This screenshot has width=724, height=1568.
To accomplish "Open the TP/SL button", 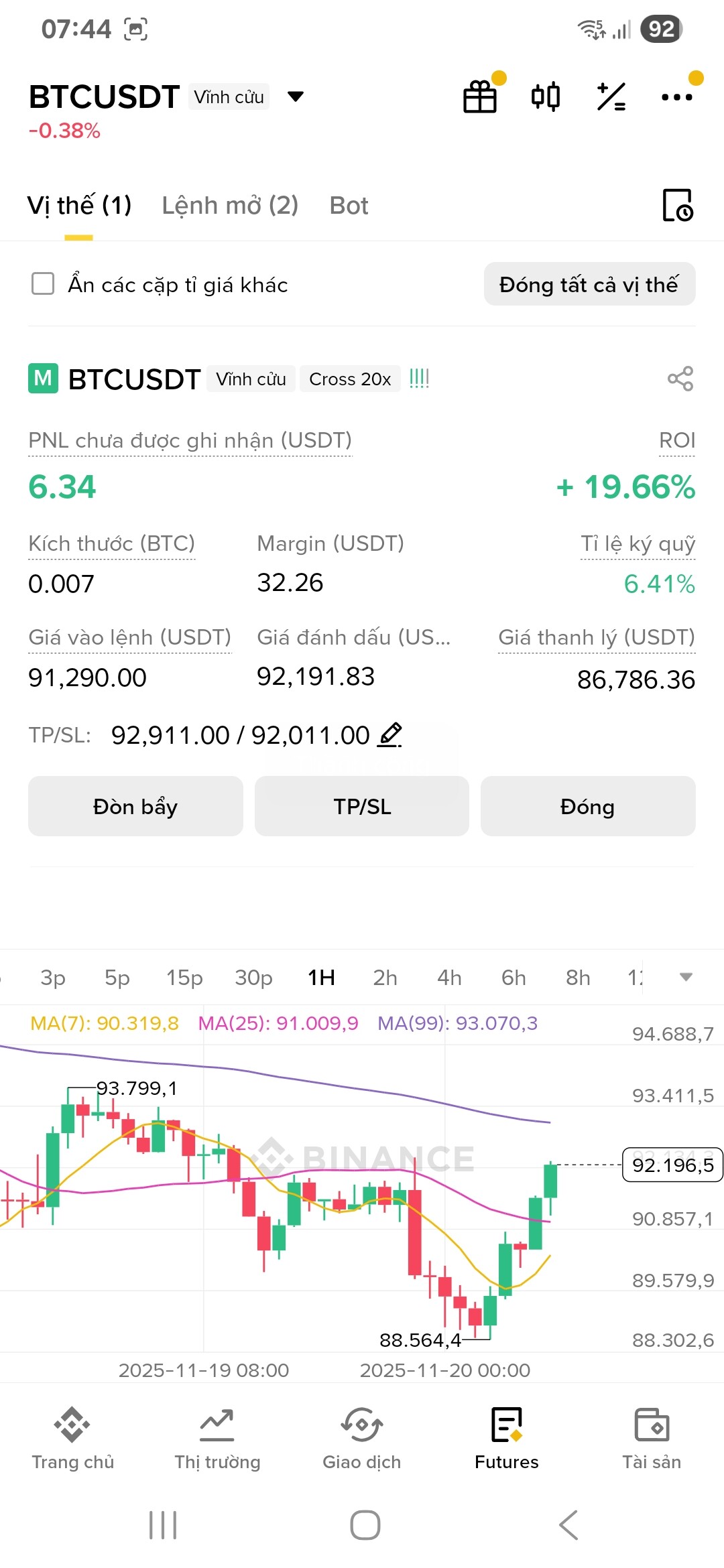I will coord(362,806).
